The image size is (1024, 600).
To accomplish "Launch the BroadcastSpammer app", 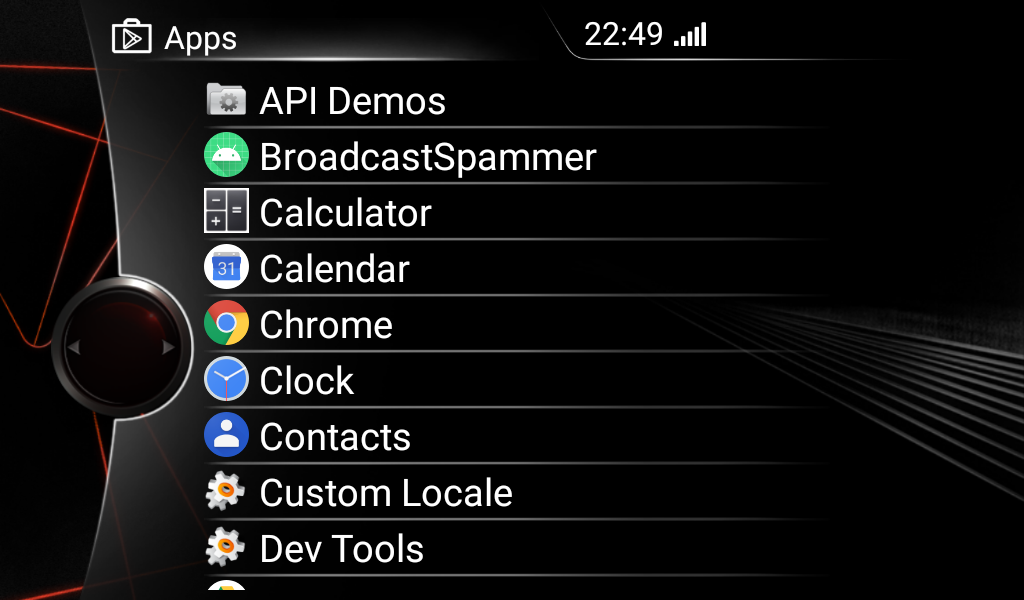I will coord(427,157).
